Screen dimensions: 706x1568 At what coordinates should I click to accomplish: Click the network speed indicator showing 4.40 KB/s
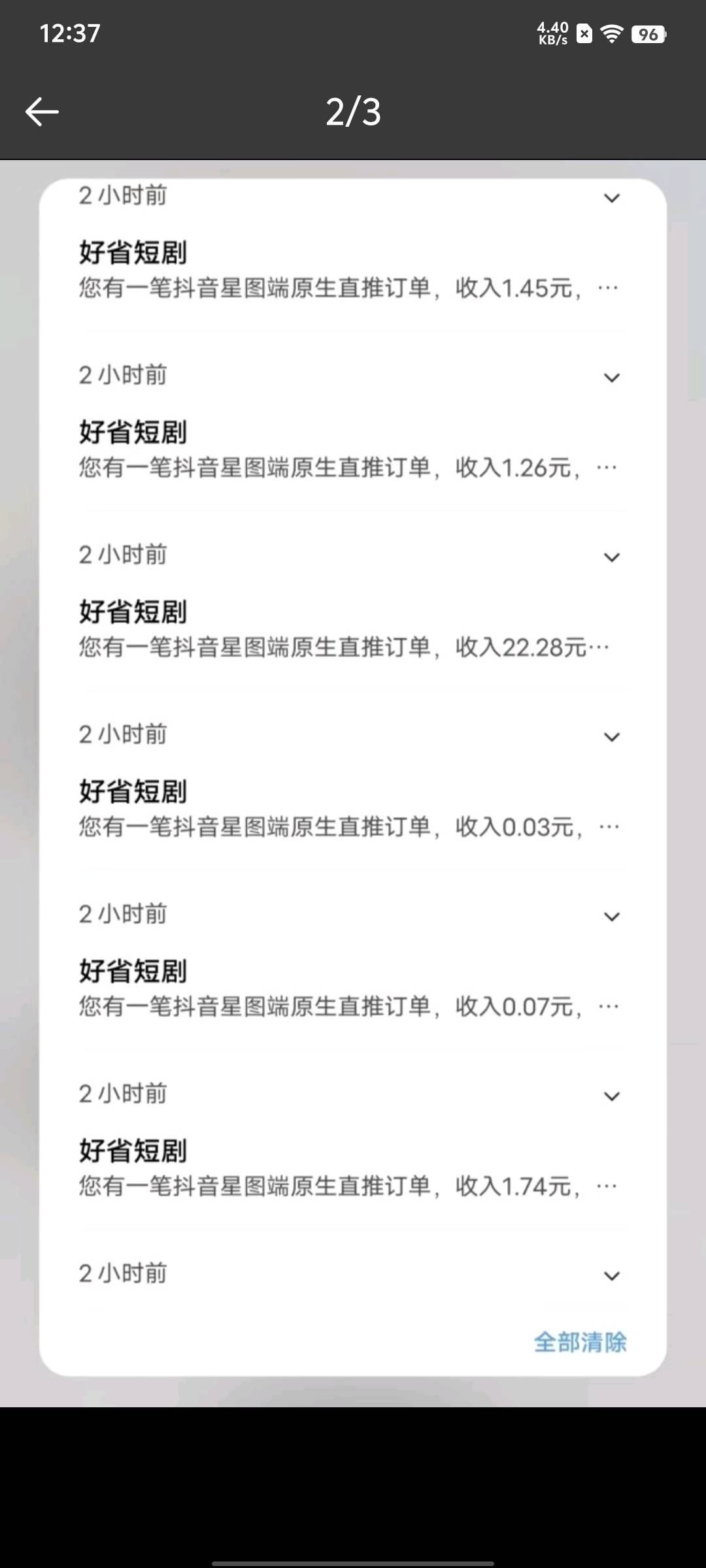(x=552, y=31)
